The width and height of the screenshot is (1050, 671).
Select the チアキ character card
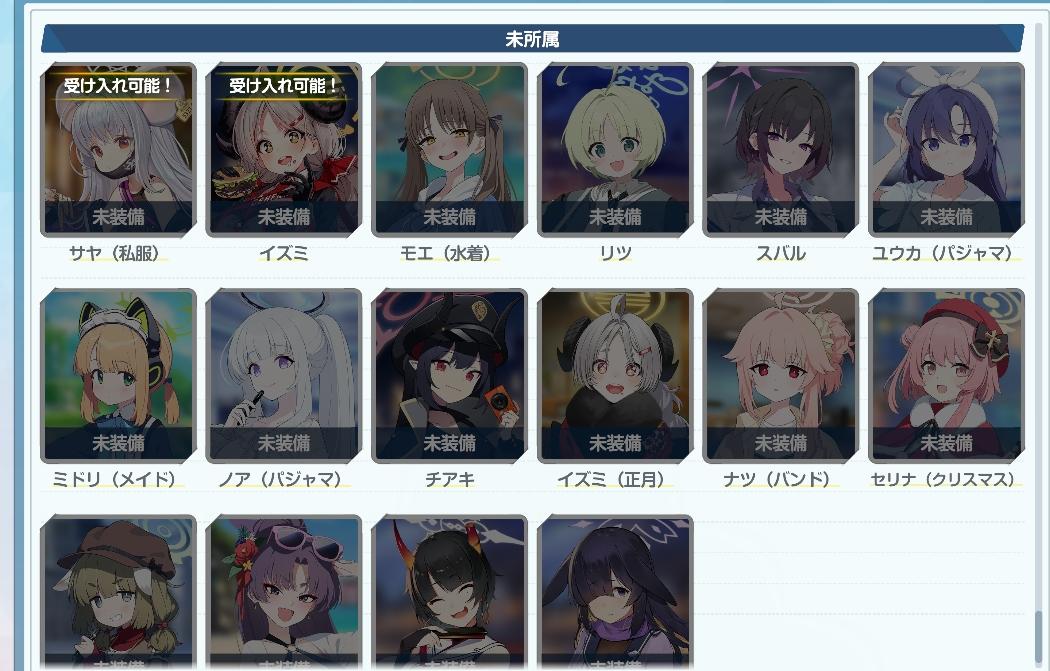tap(449, 376)
